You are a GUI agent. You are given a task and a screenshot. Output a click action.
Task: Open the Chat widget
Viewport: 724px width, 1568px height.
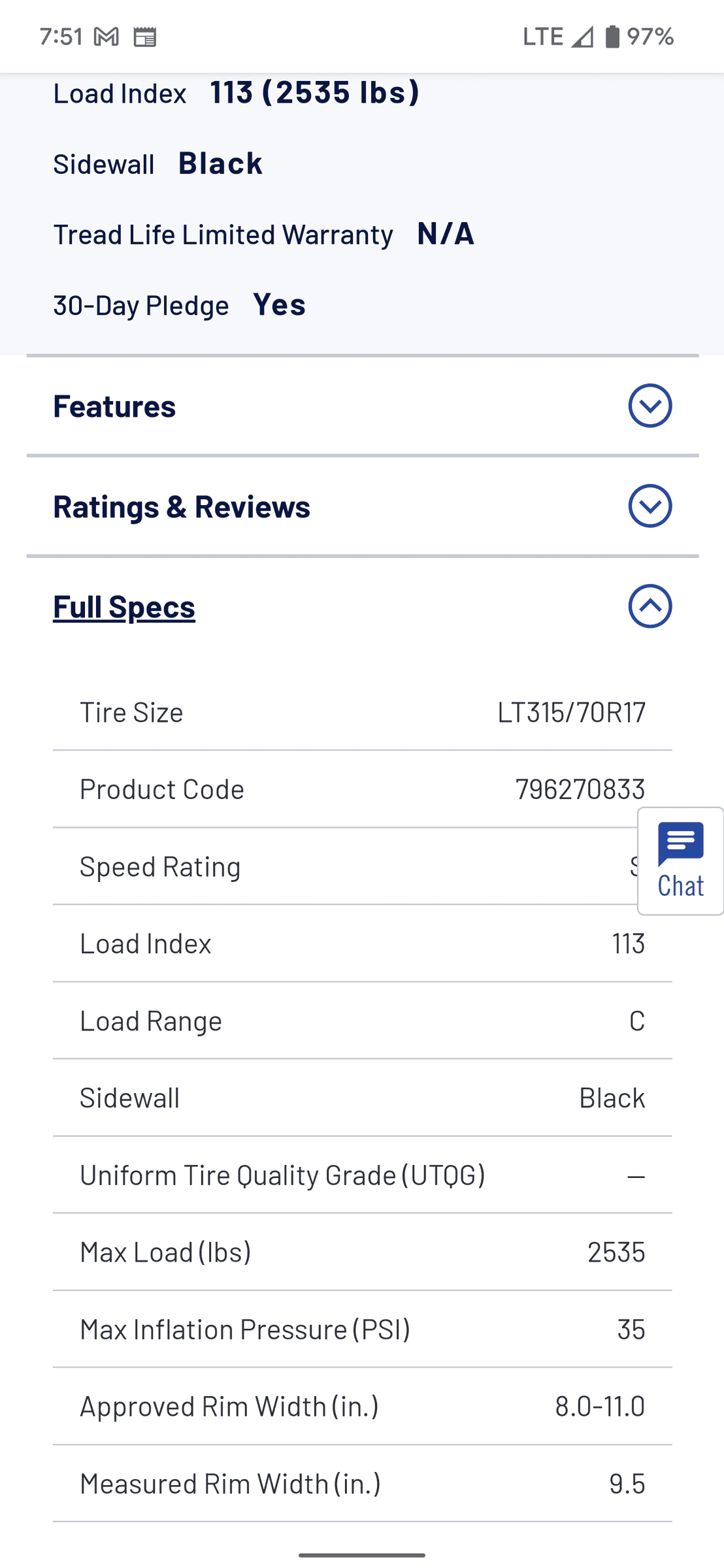[680, 861]
